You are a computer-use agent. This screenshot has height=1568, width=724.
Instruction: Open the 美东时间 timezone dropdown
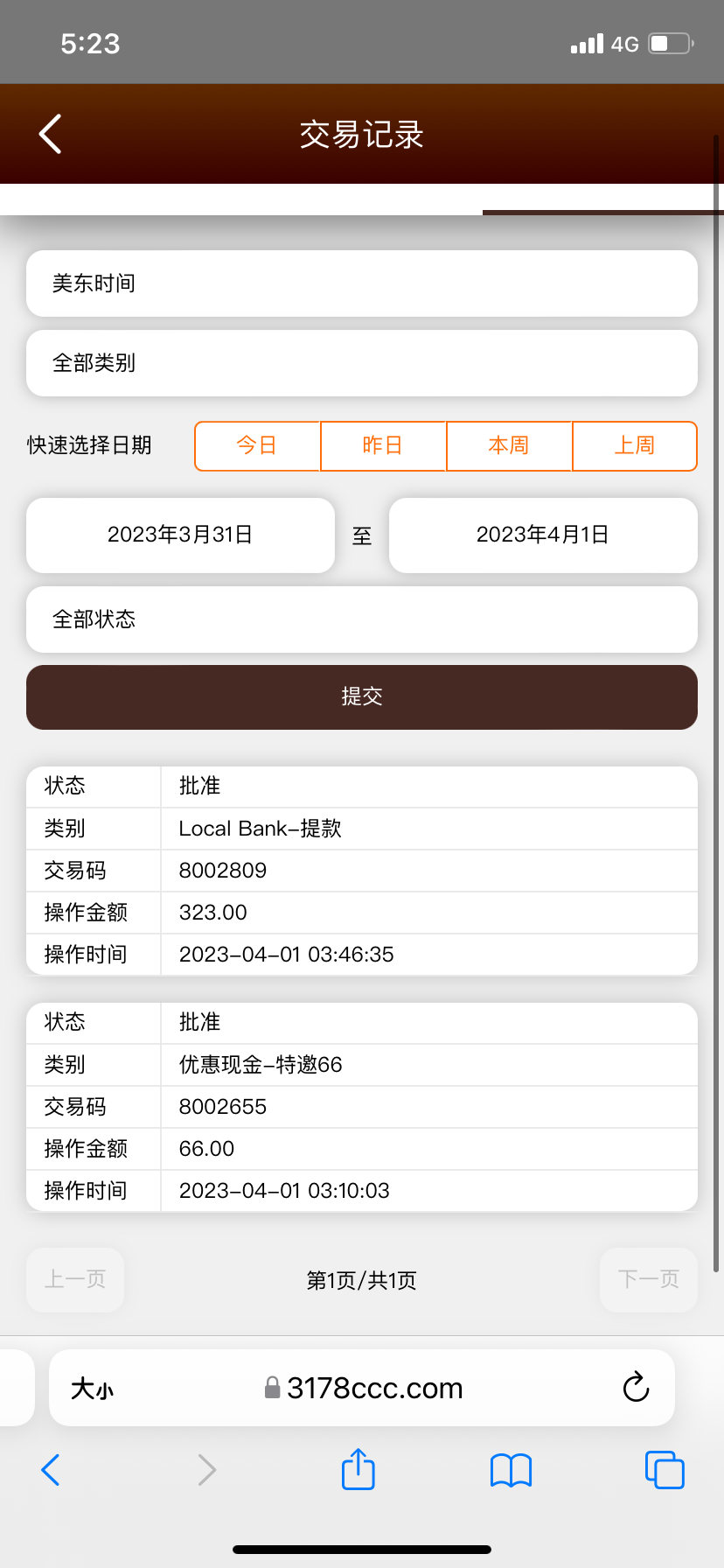pos(362,283)
